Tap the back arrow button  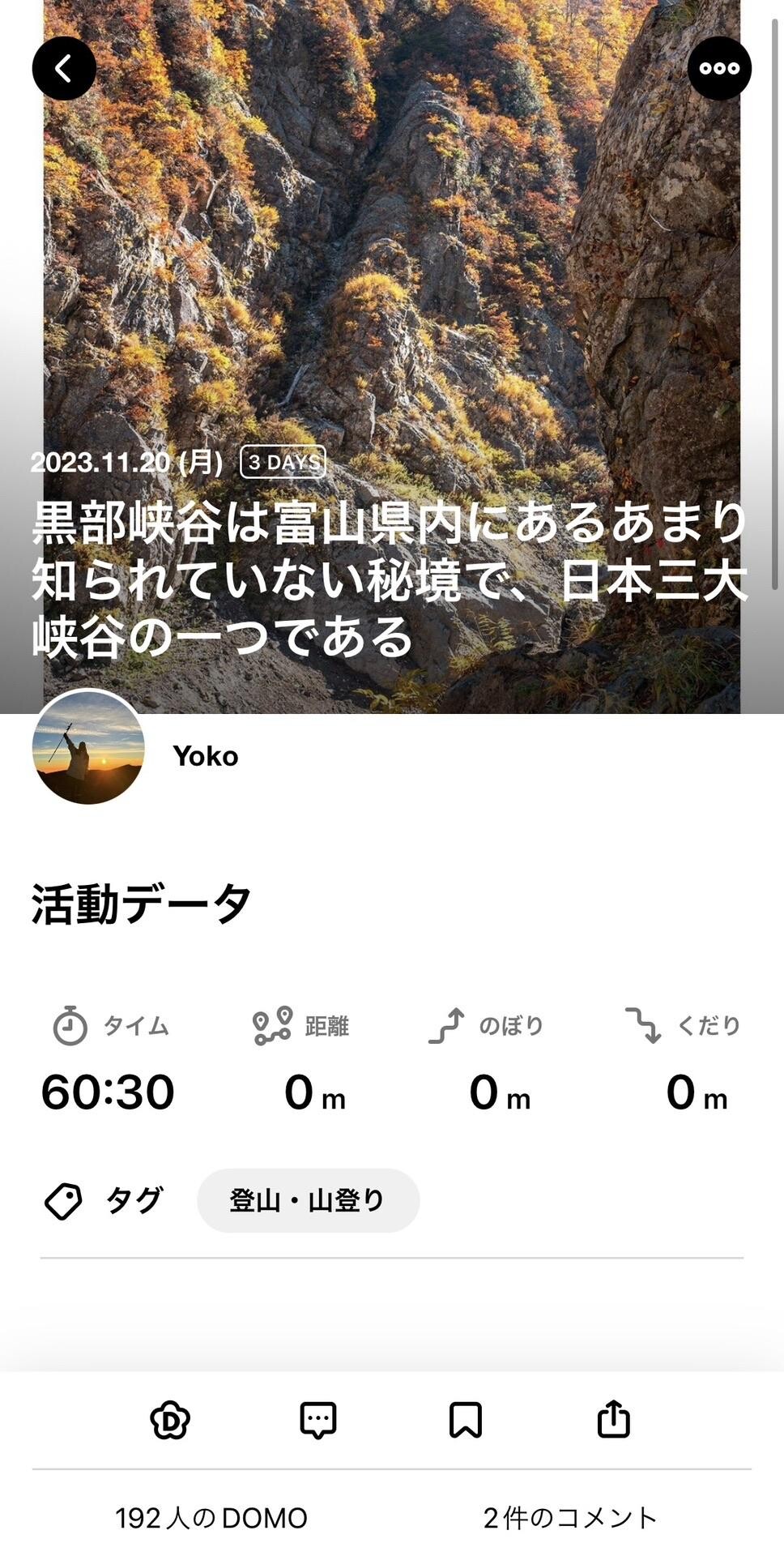[64, 68]
